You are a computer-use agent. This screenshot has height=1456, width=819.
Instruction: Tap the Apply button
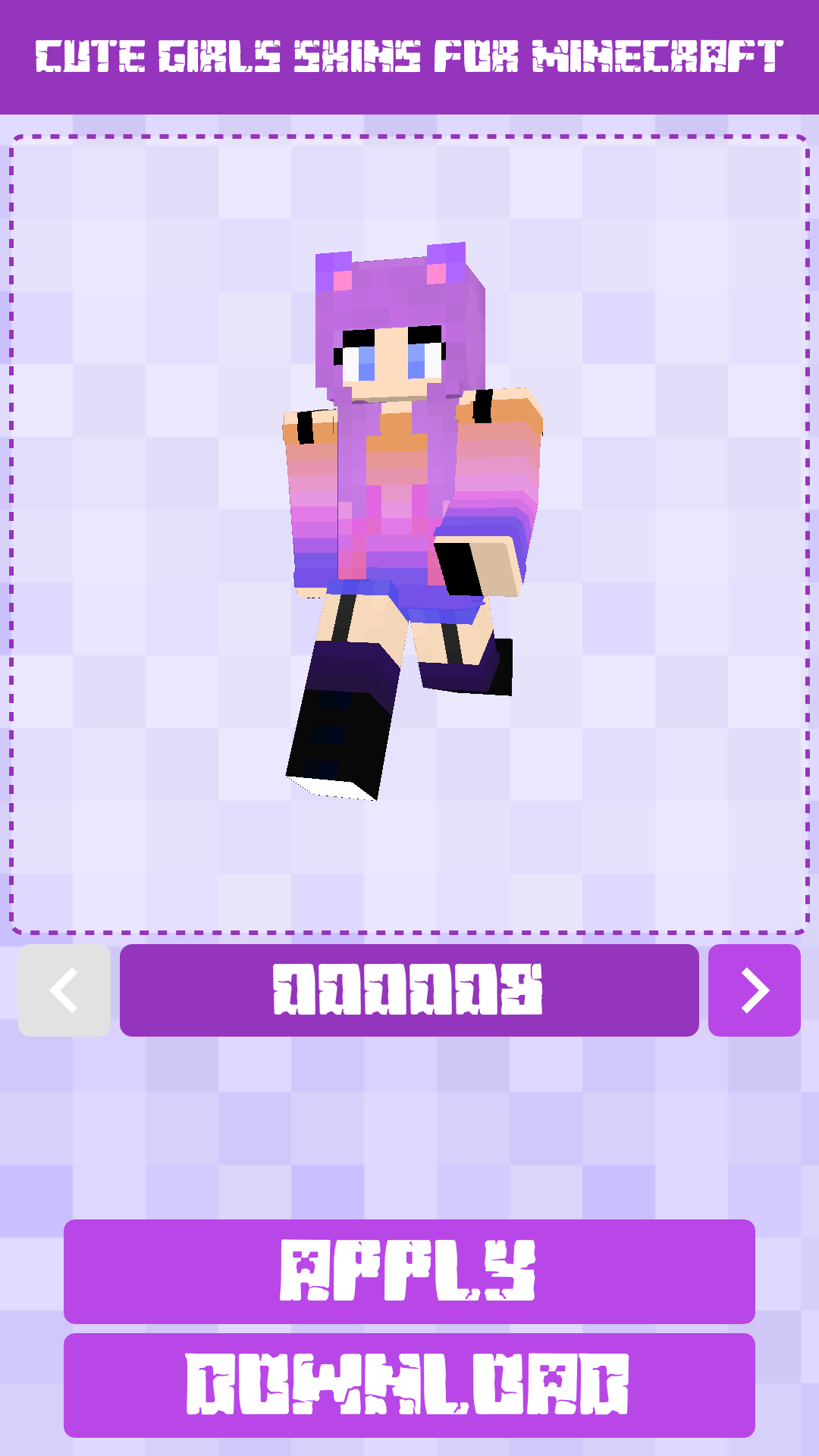(409, 1272)
